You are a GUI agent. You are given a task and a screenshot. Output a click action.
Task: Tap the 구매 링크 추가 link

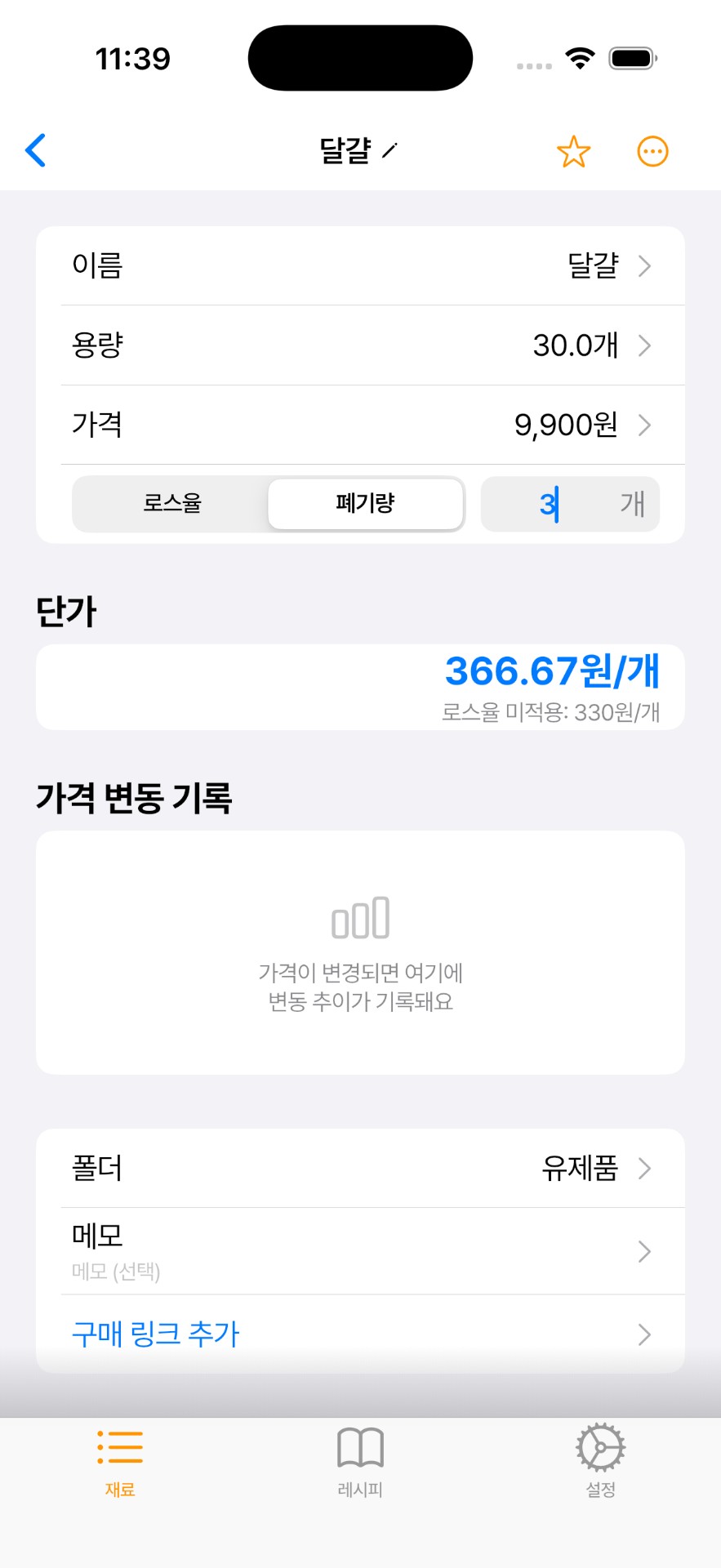(156, 1334)
